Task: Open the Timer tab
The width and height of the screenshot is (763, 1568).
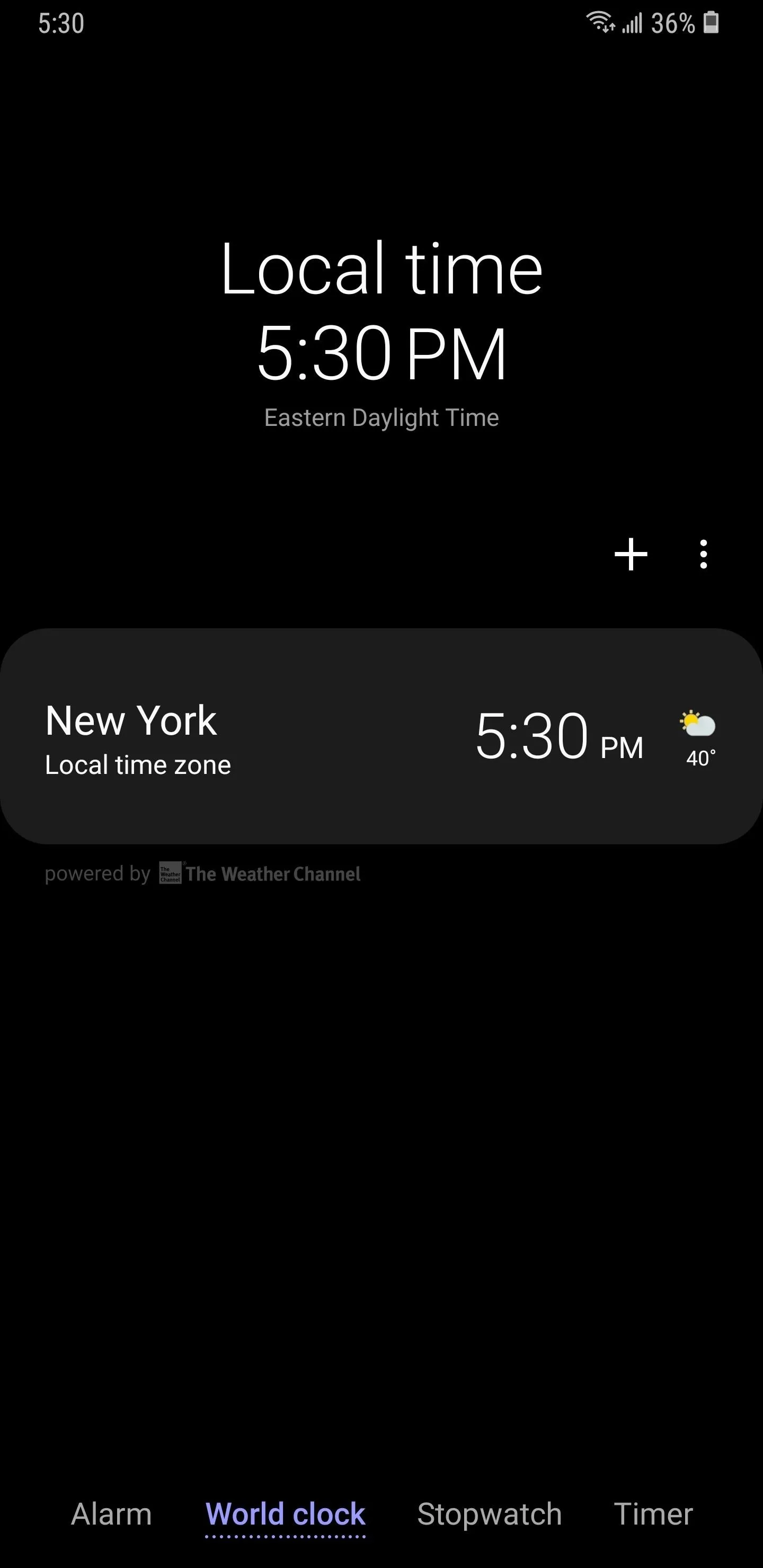Action: (x=653, y=1513)
